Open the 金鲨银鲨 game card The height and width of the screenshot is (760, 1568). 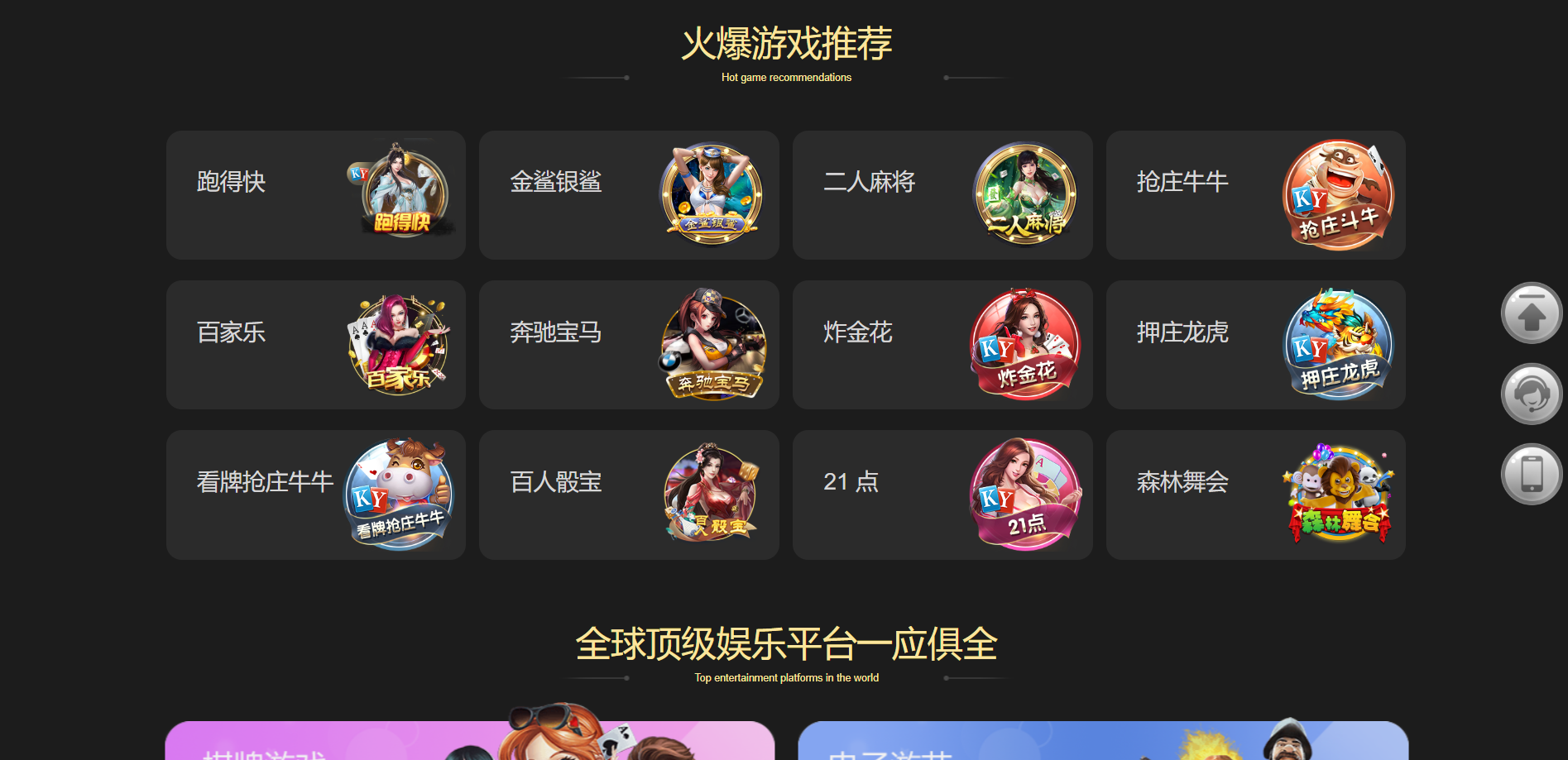pyautogui.click(x=628, y=195)
